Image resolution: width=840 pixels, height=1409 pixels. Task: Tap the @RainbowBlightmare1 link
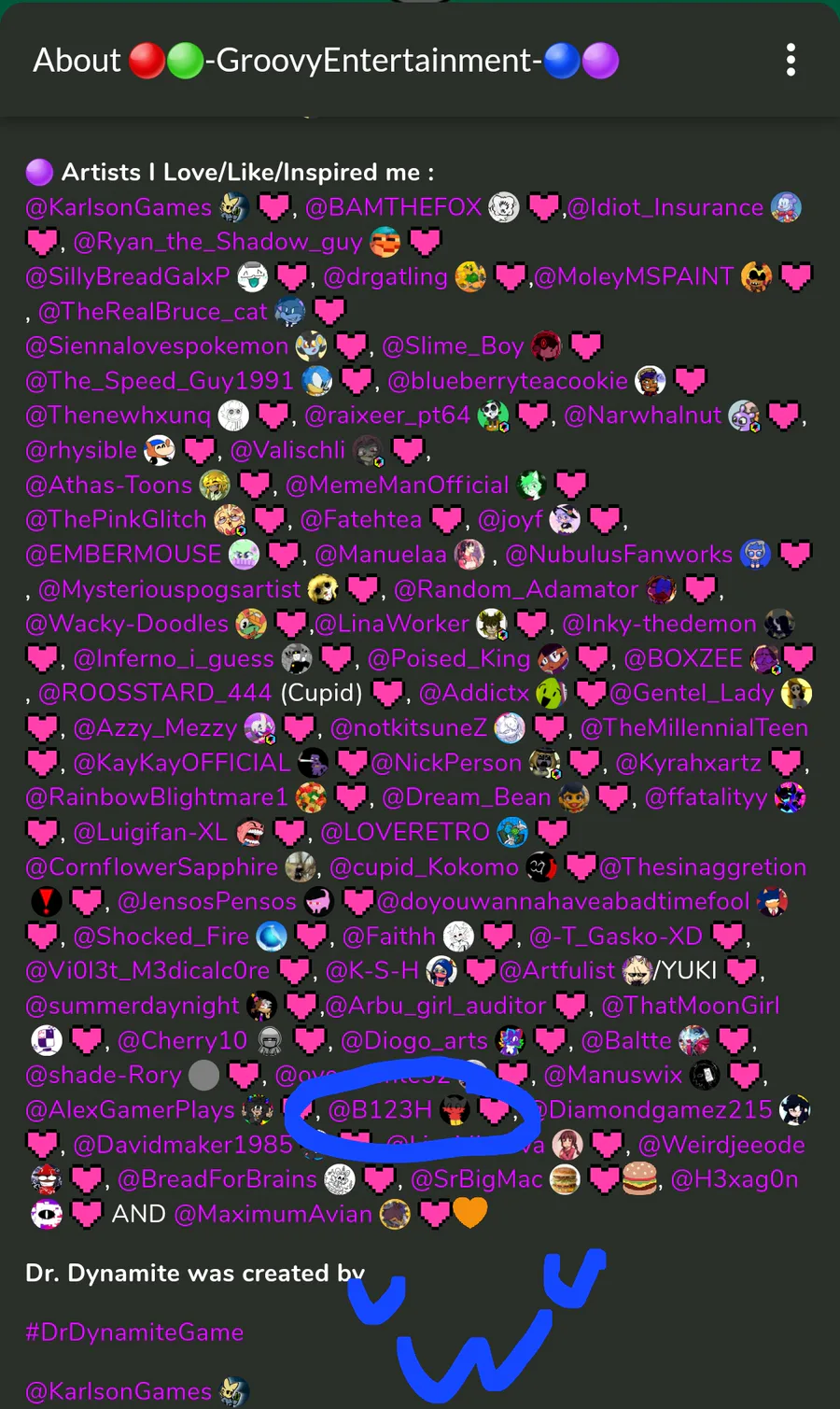pos(157,797)
